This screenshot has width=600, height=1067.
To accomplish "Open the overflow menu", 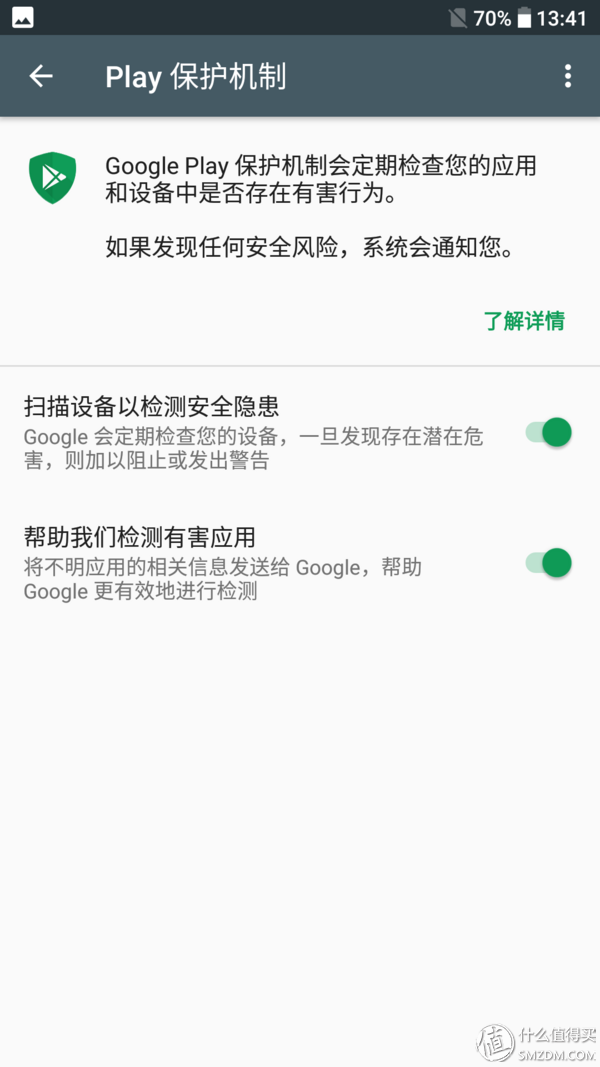I will pos(568,76).
